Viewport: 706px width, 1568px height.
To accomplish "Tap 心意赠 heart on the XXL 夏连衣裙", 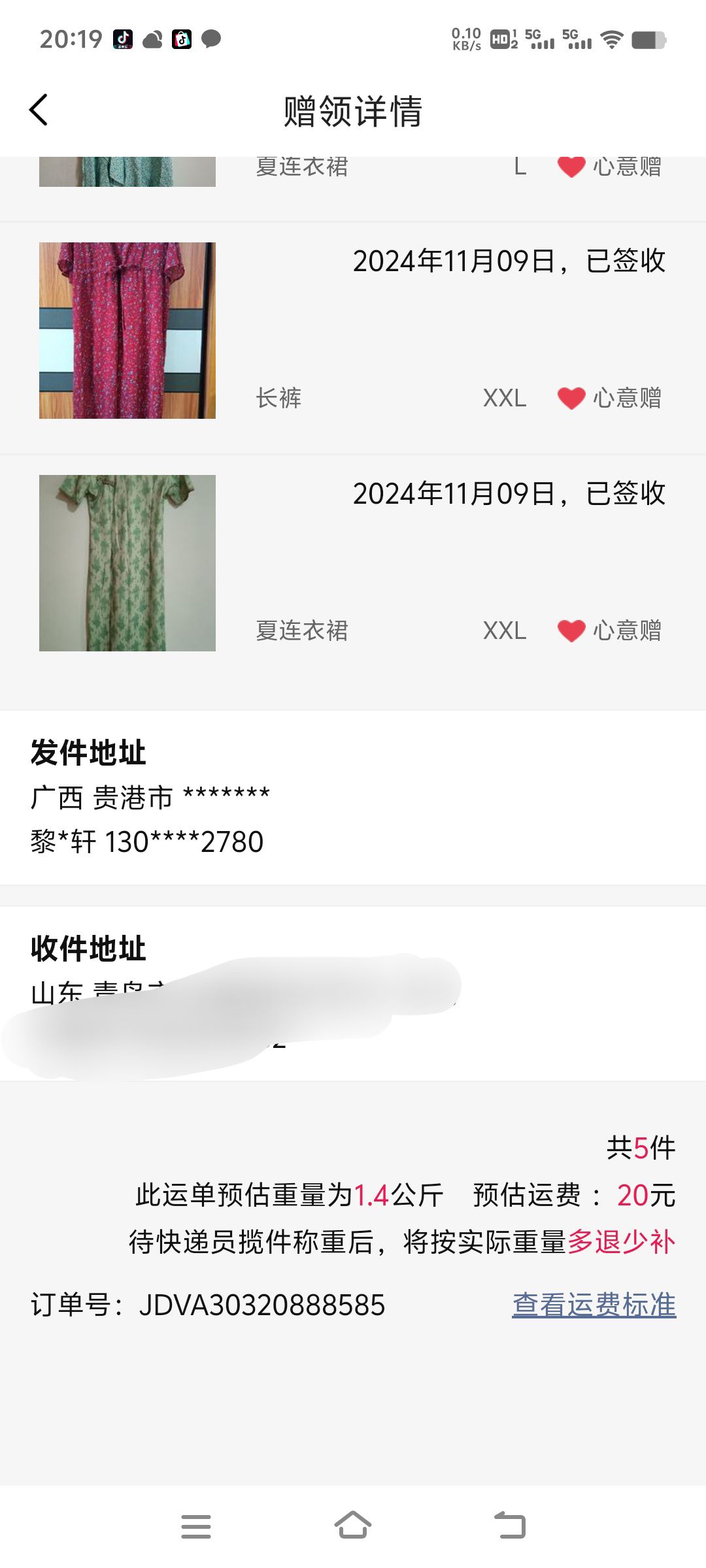I will [x=571, y=630].
